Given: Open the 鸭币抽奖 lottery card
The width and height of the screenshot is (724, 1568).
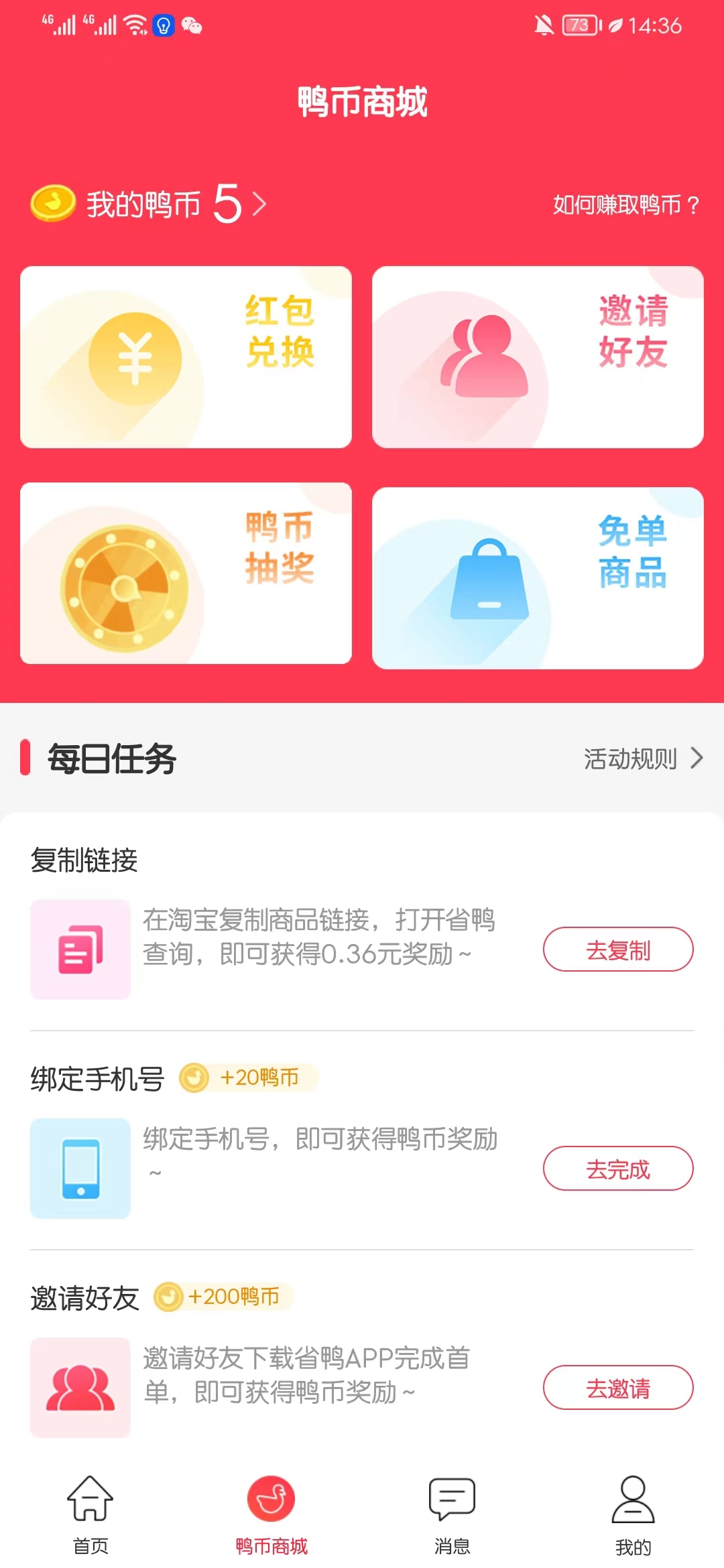Looking at the screenshot, I should tap(186, 573).
